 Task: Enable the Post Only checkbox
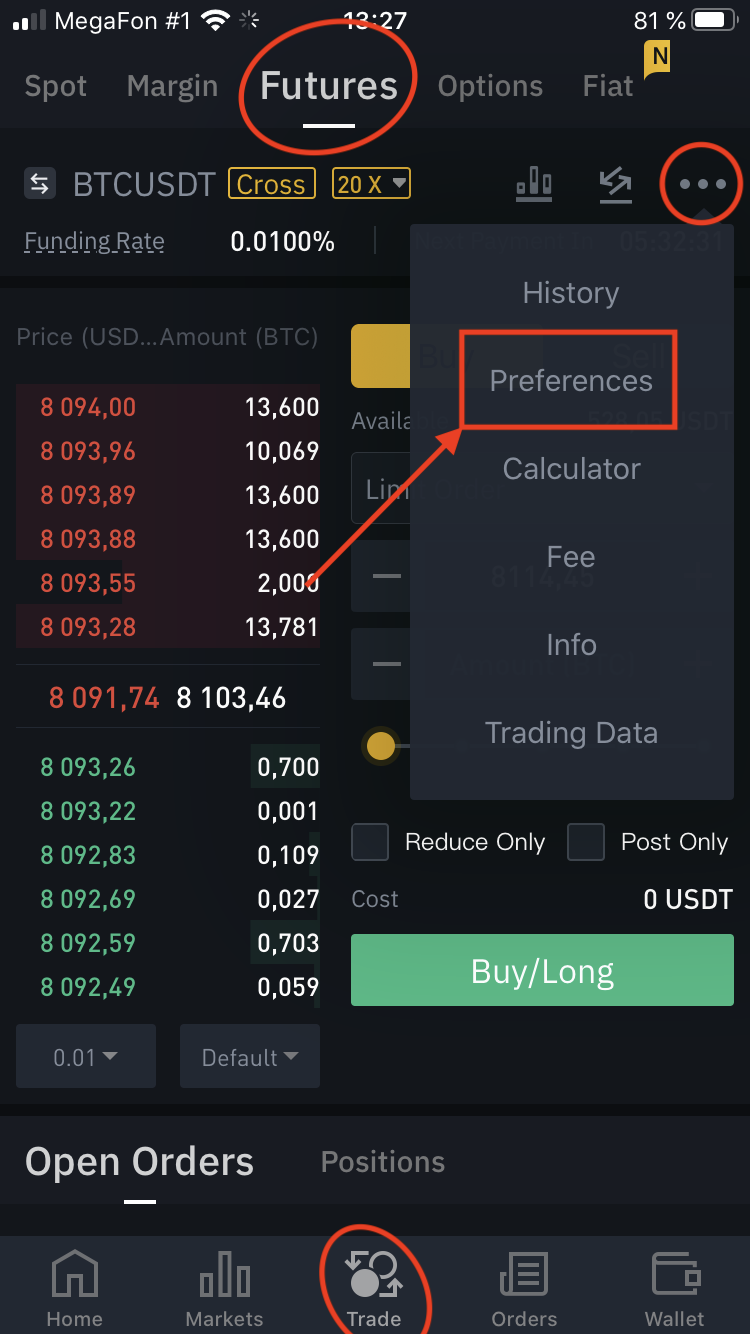(586, 842)
